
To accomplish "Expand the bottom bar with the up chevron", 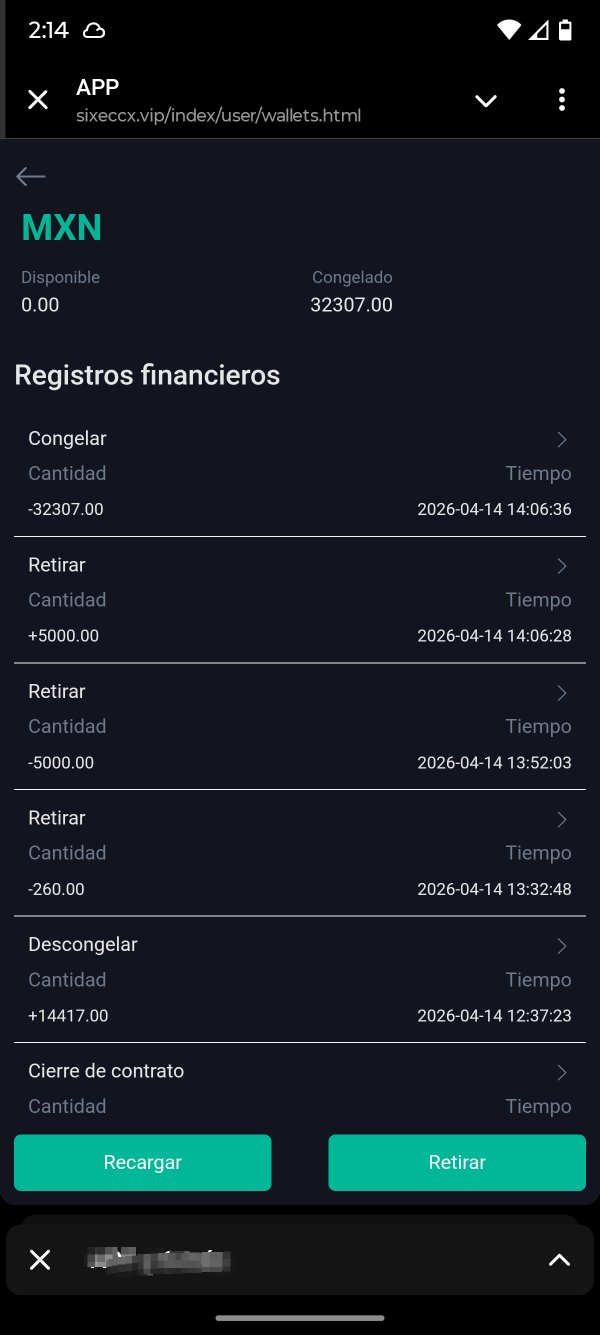I will click(x=559, y=1260).
